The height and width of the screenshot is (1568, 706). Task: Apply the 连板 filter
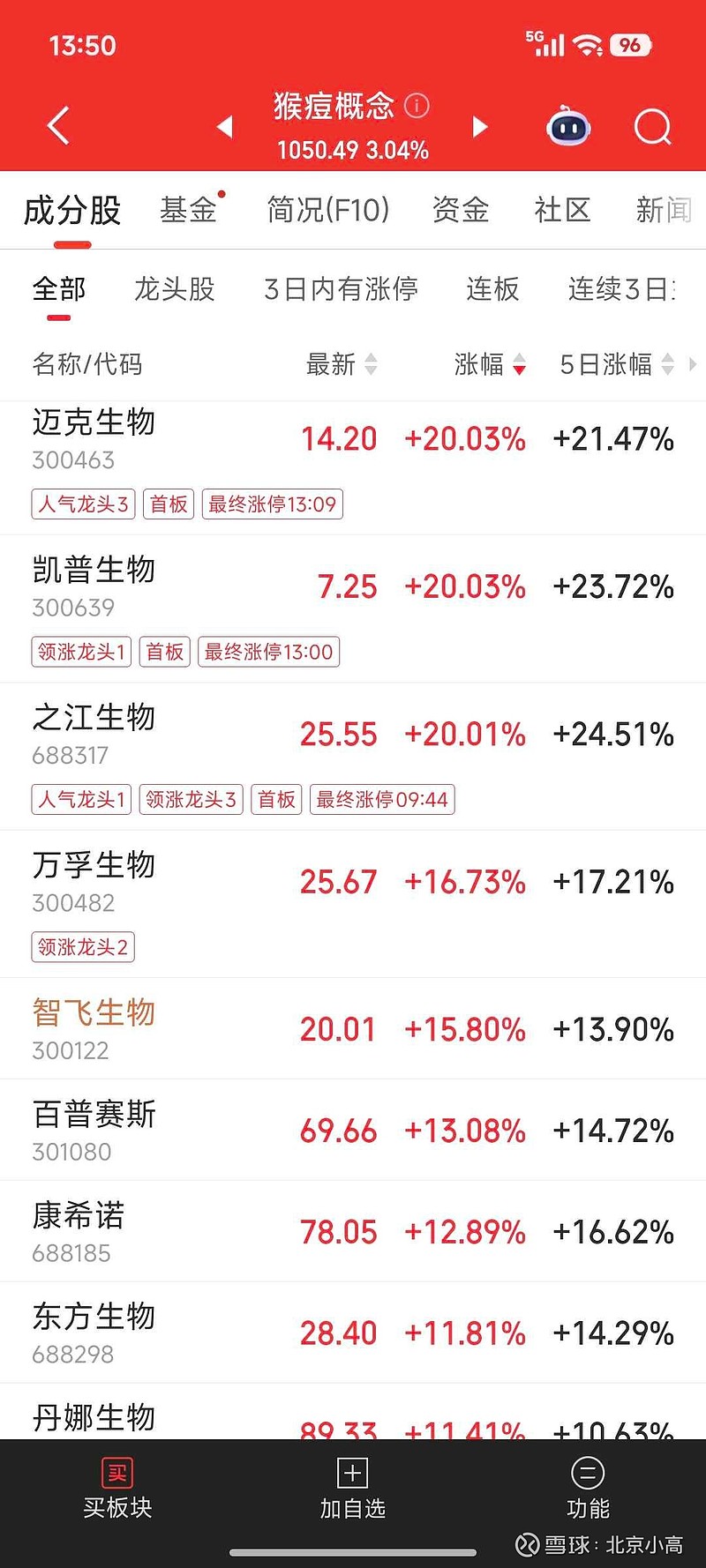pos(492,289)
